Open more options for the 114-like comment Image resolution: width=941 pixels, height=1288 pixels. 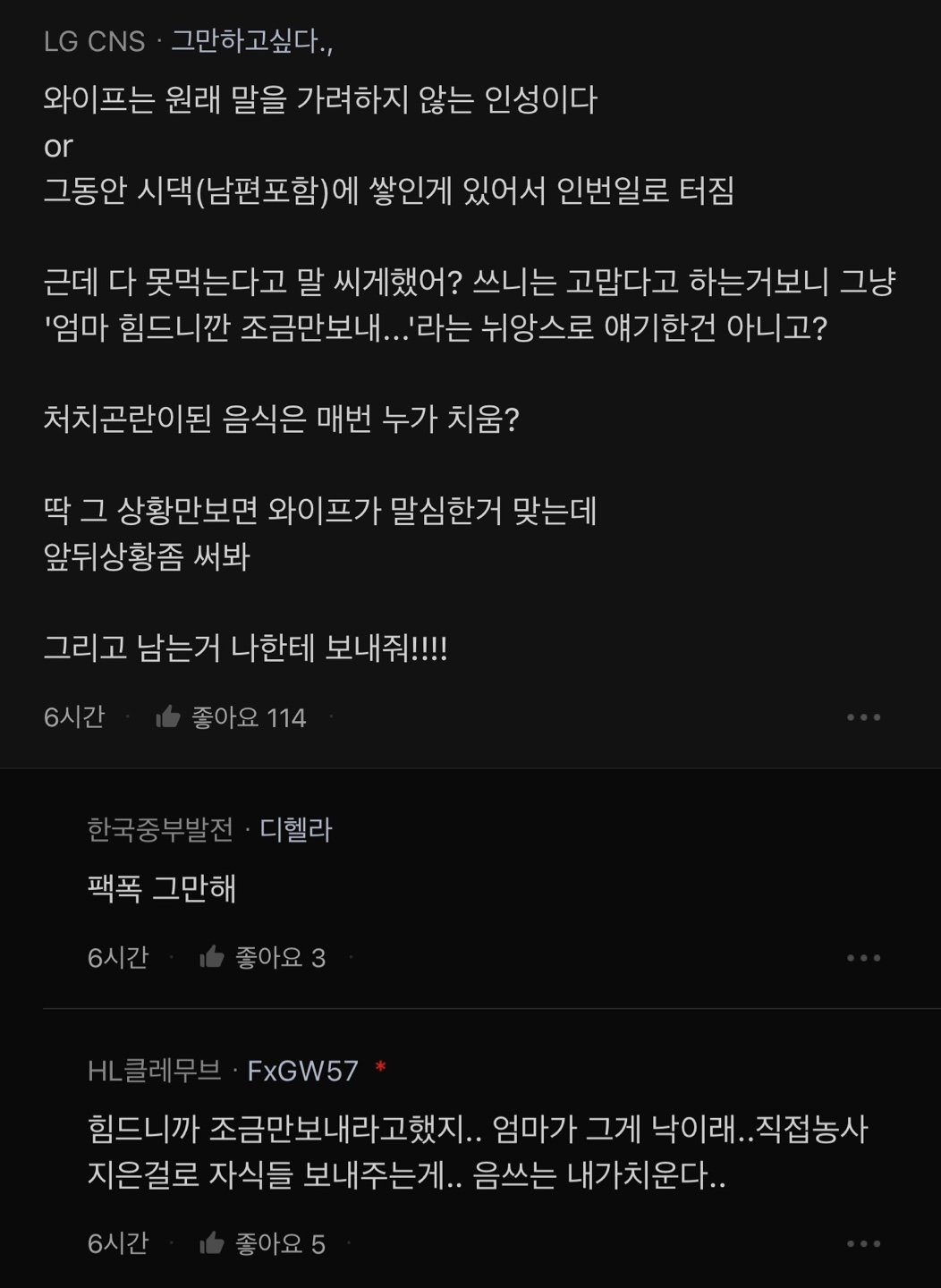pyautogui.click(x=863, y=717)
